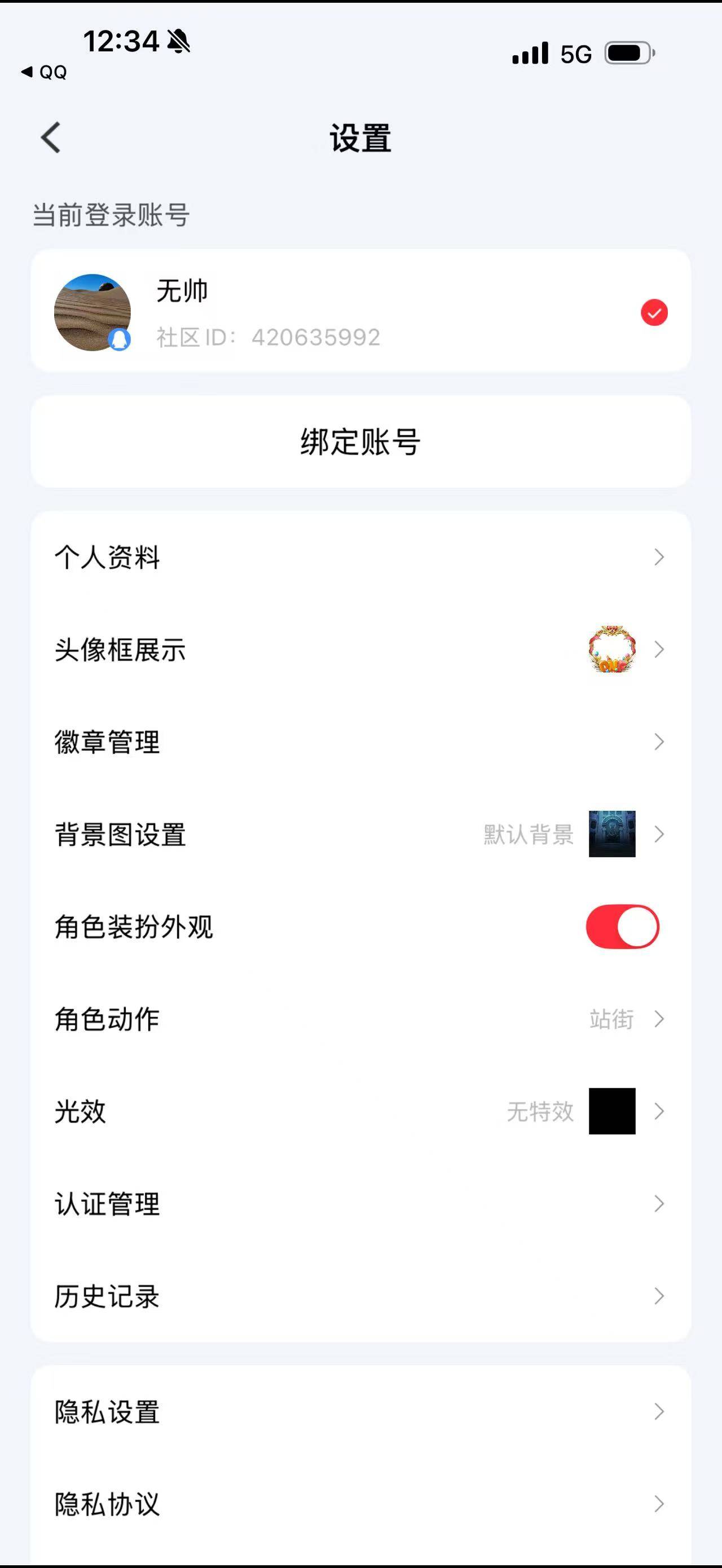
Task: Tap the QQ return link in status bar
Action: (x=43, y=72)
